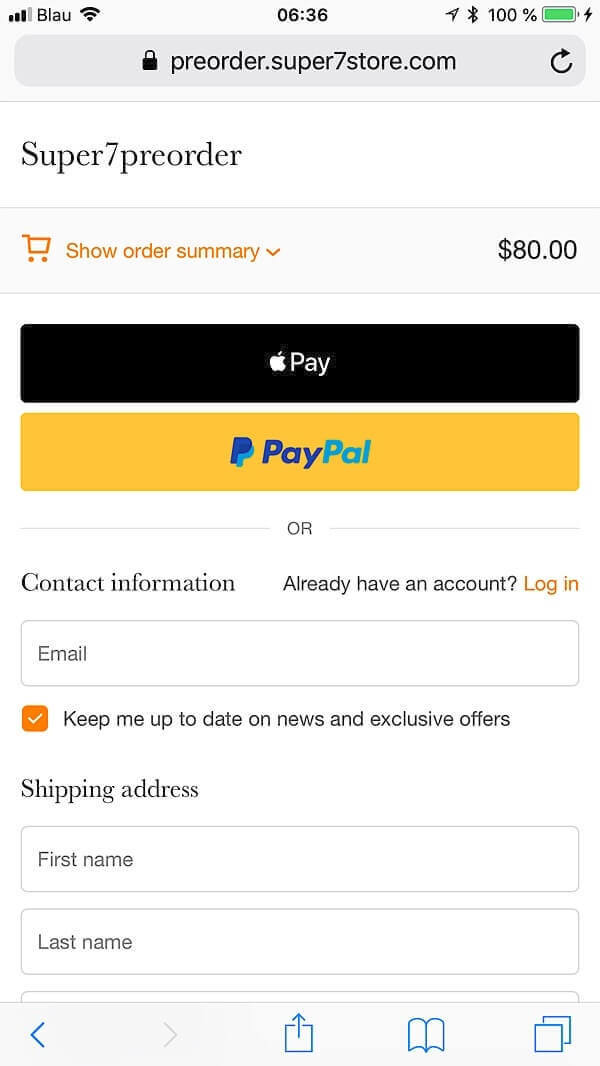
Task: Pay using the PayPal button
Action: (x=300, y=452)
